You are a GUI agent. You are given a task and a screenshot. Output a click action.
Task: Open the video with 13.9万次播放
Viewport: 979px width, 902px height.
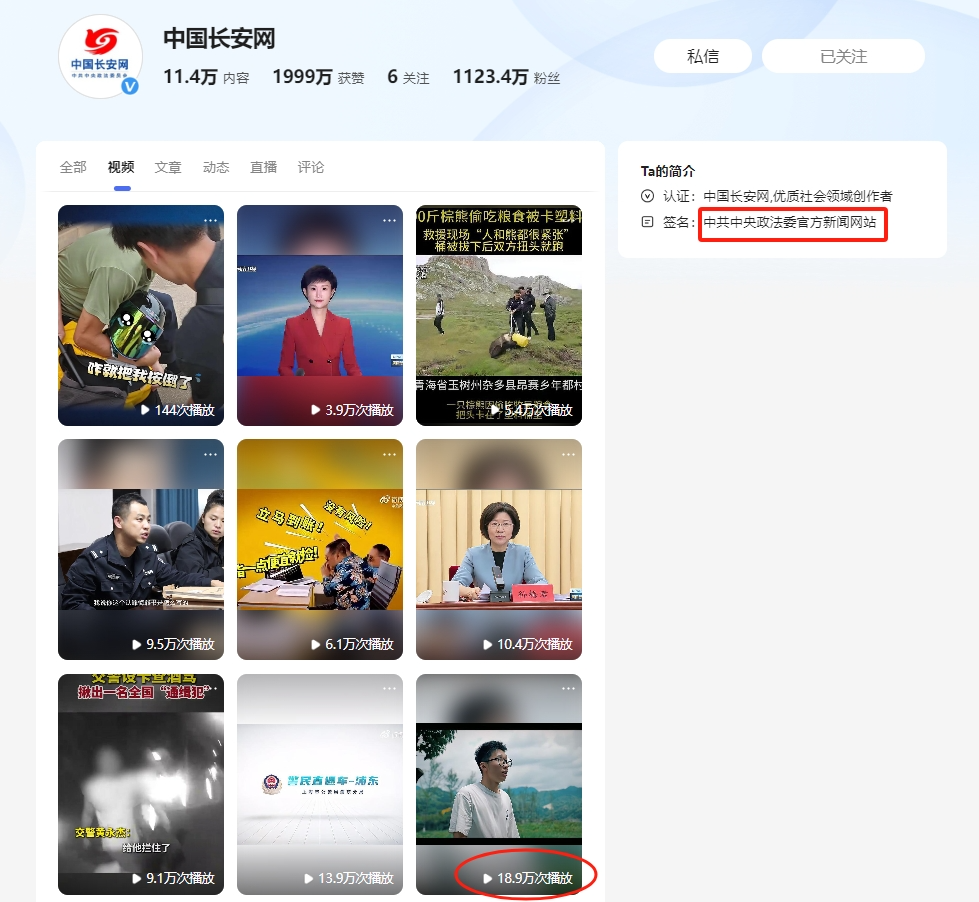(x=320, y=785)
